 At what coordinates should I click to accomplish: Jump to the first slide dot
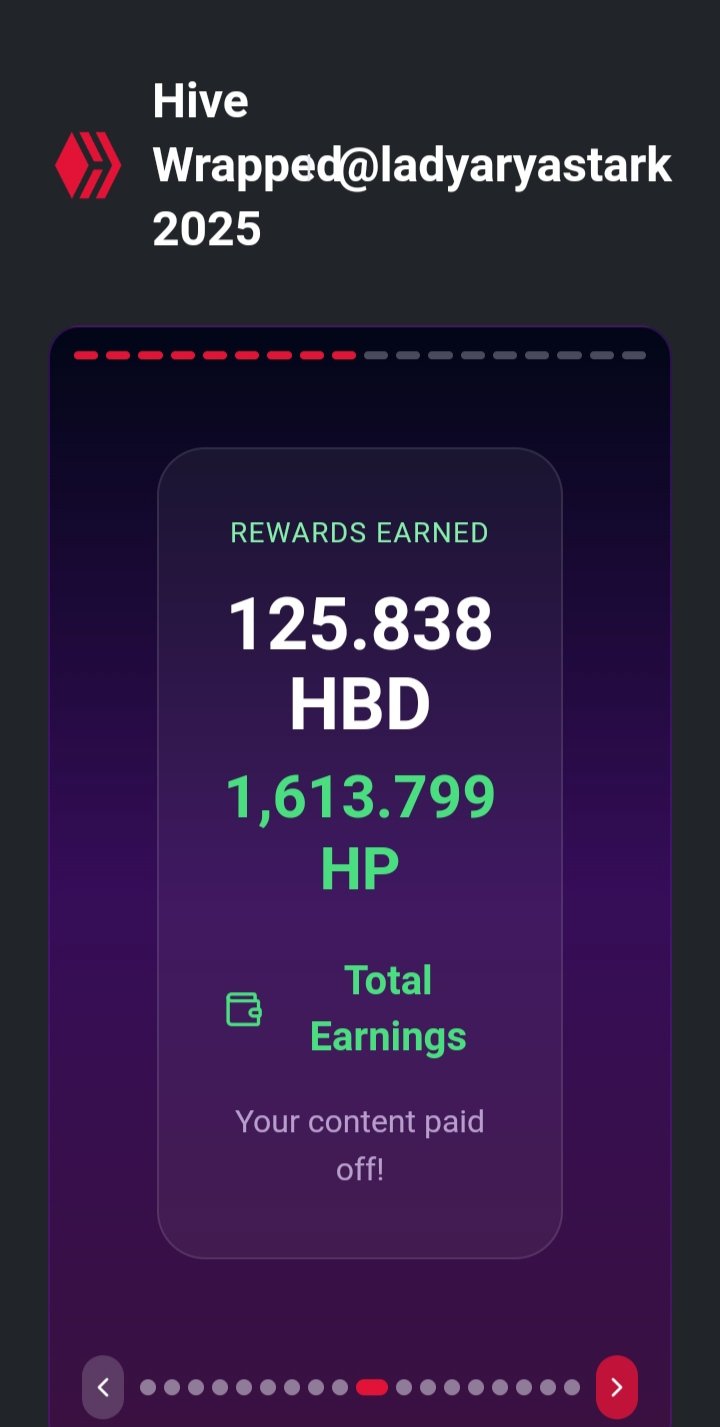coord(148,1387)
